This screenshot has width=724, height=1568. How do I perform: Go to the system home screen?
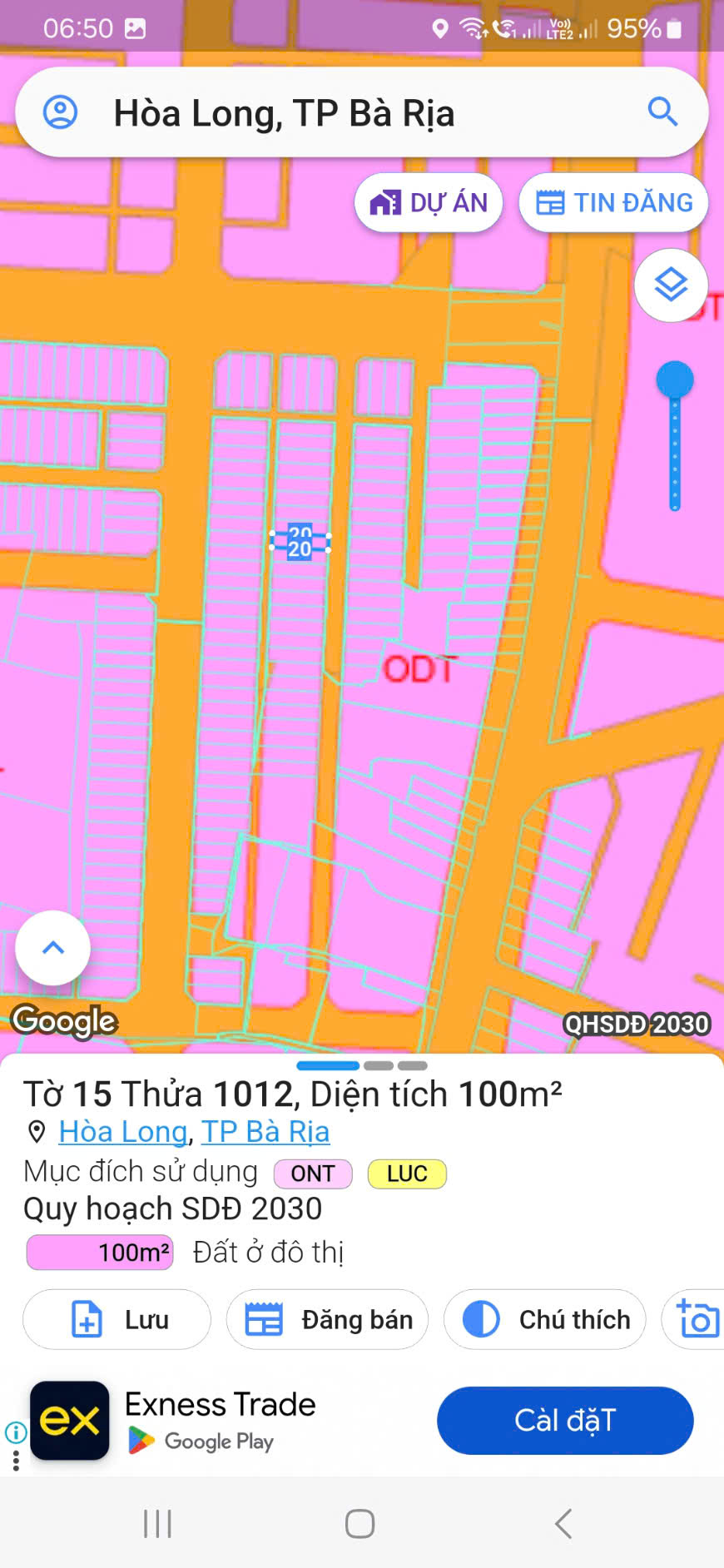(x=360, y=1524)
